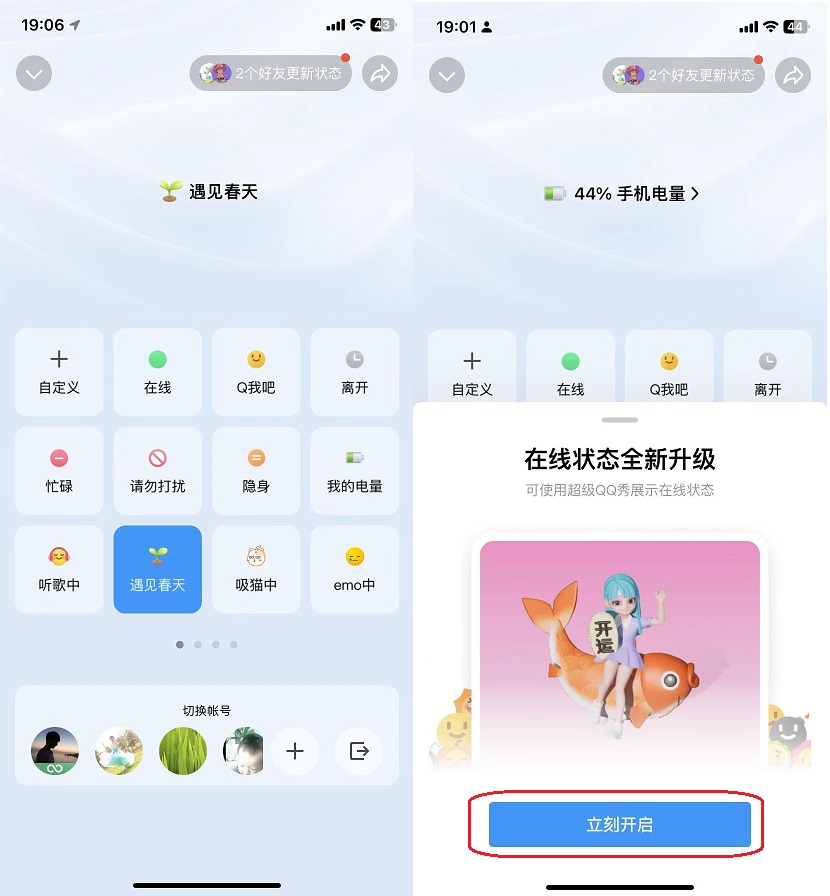The width and height of the screenshot is (830, 896).
Task: Select the emo中 status
Action: click(354, 569)
